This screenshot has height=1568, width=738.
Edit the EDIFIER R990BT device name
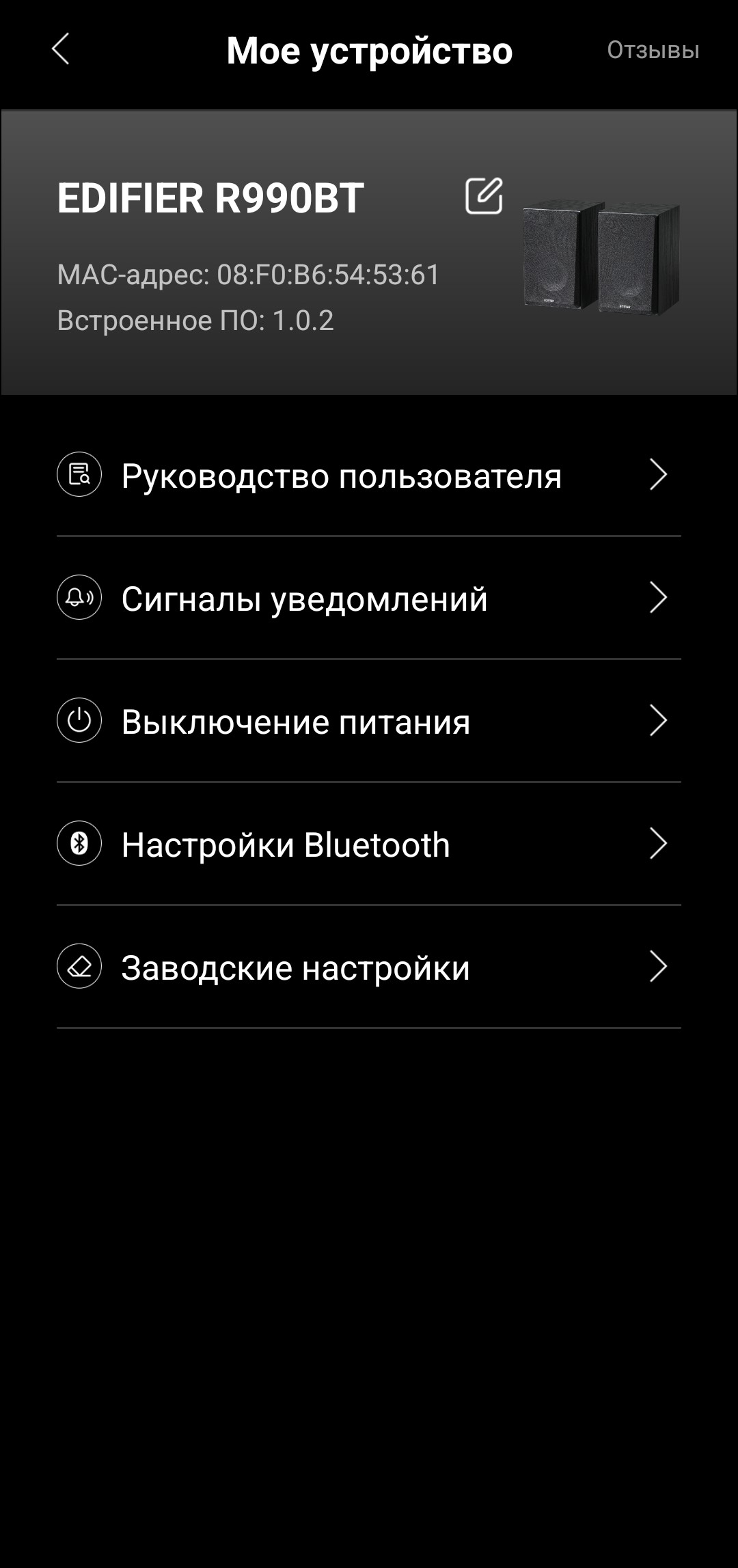[x=484, y=197]
